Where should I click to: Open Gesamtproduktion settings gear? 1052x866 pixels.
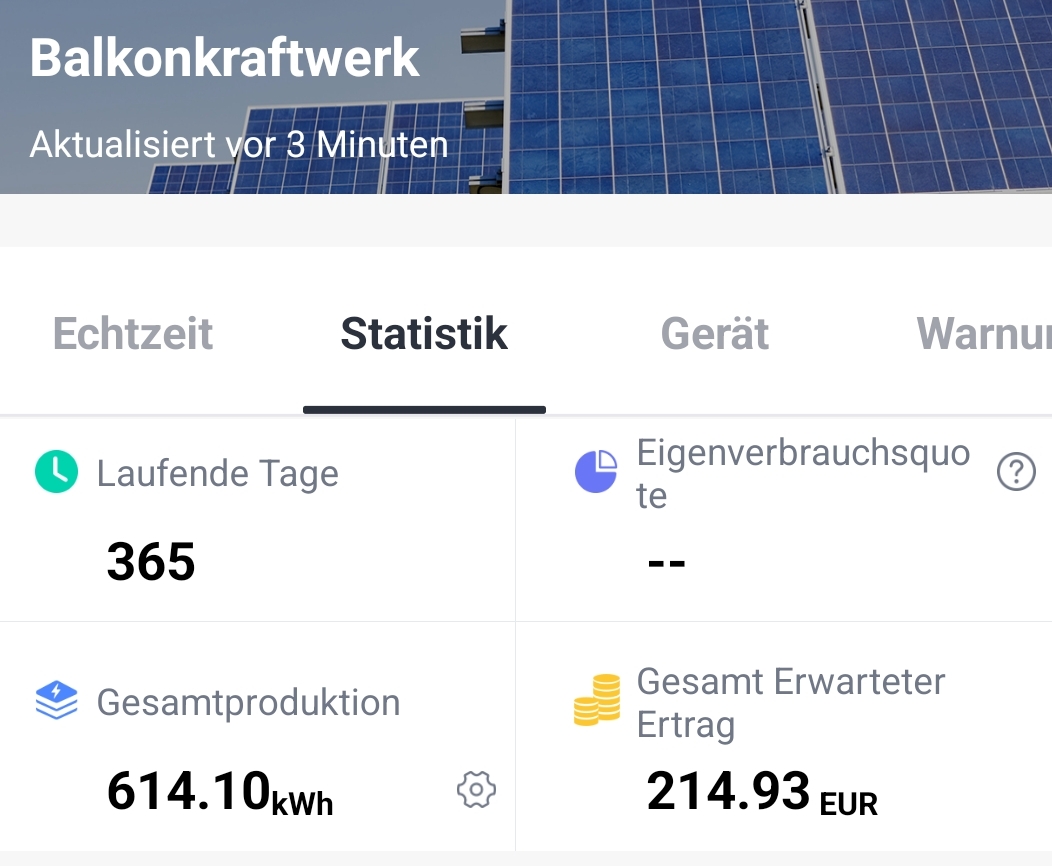[x=476, y=790]
